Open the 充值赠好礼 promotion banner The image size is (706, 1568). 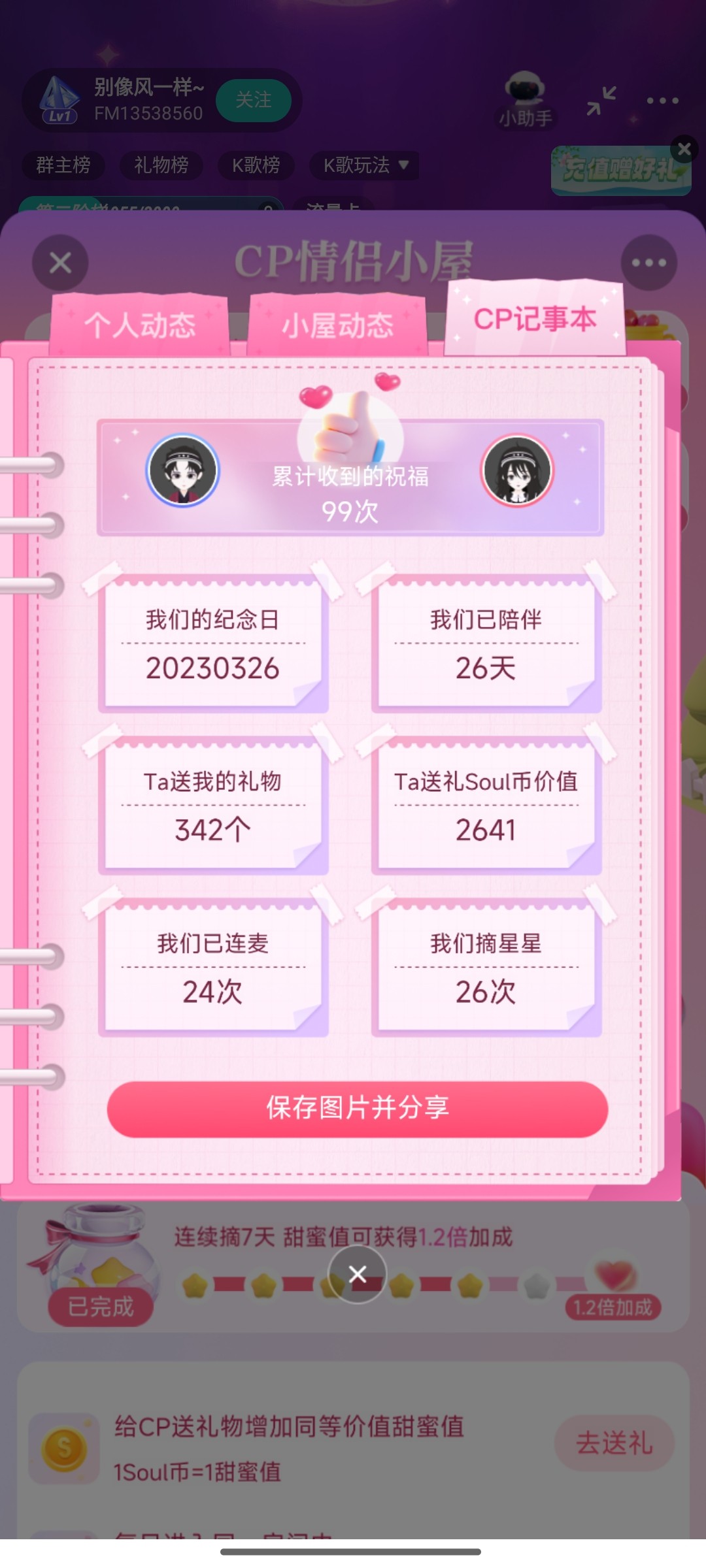(x=620, y=171)
